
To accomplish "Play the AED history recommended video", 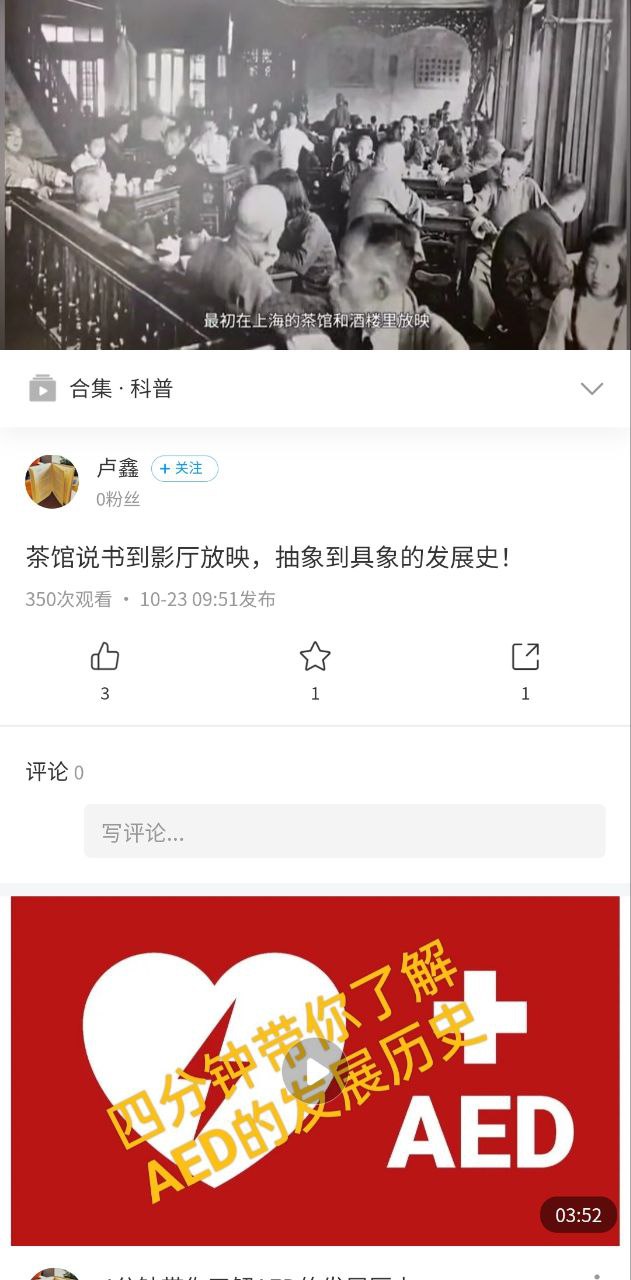I will coord(315,1071).
